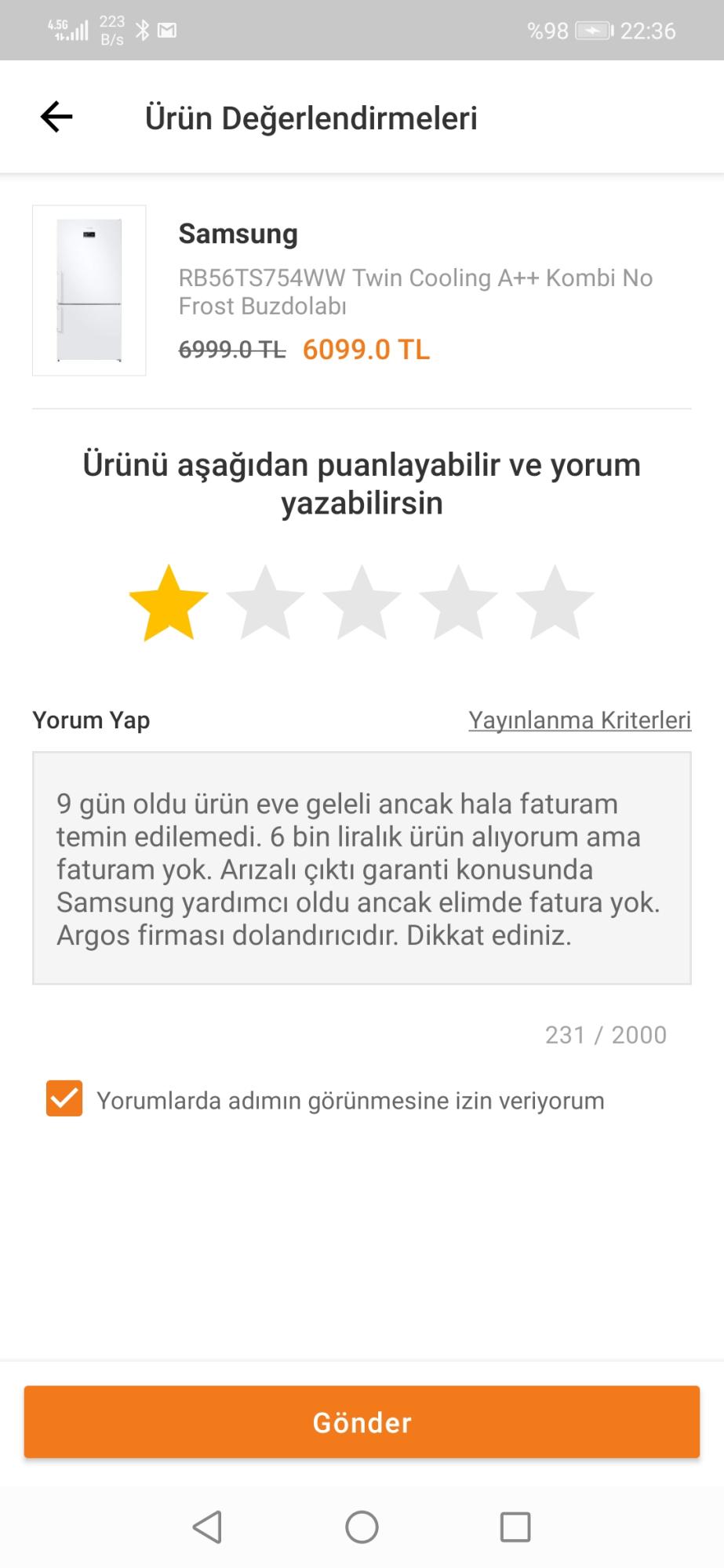Give the product five stars

[x=555, y=602]
